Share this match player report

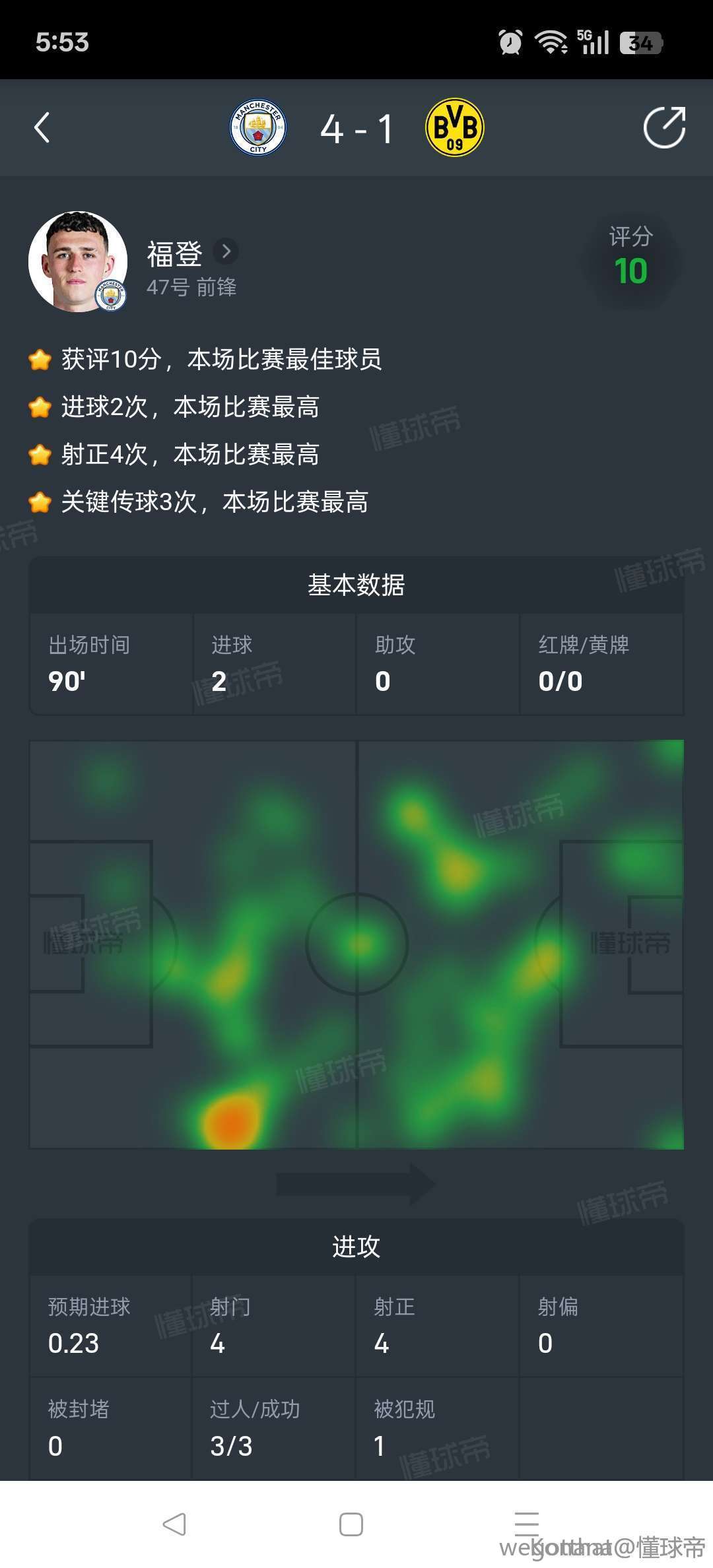coord(664,127)
